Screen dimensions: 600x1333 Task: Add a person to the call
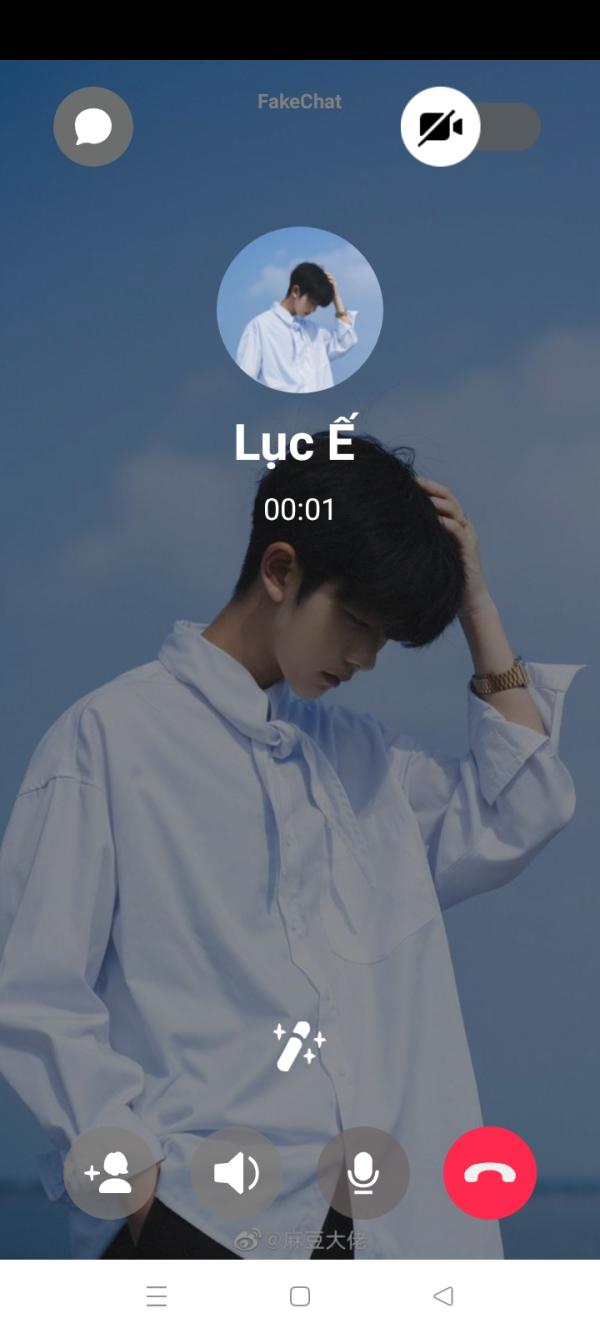pos(110,1173)
